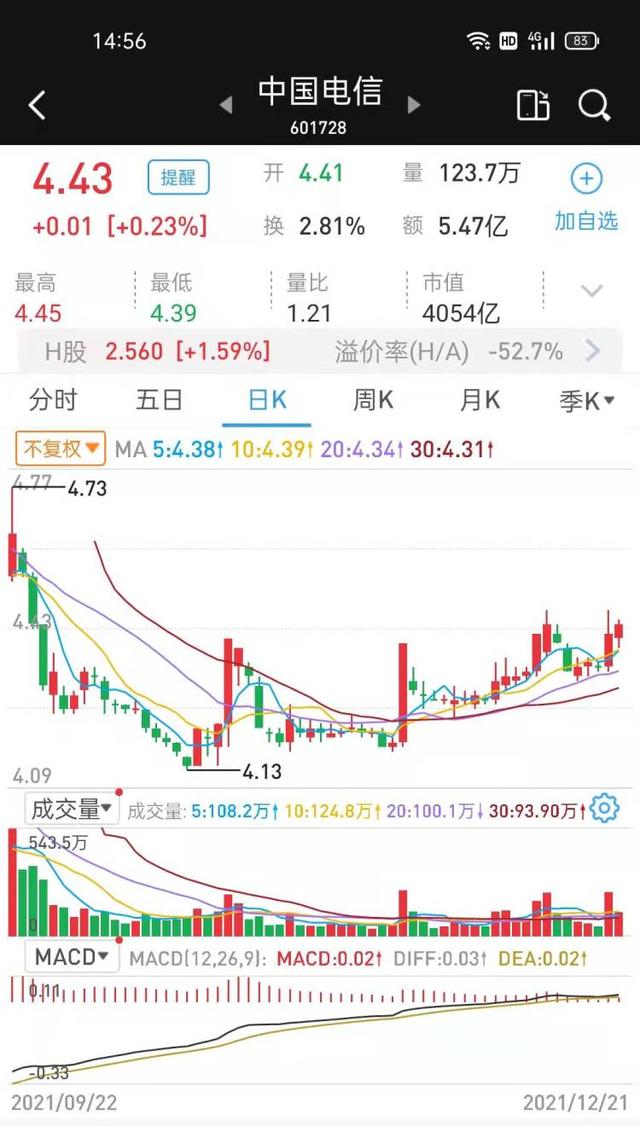The height and width of the screenshot is (1126, 640).
Task: Switch to the 五日 chart
Action: coord(159,401)
